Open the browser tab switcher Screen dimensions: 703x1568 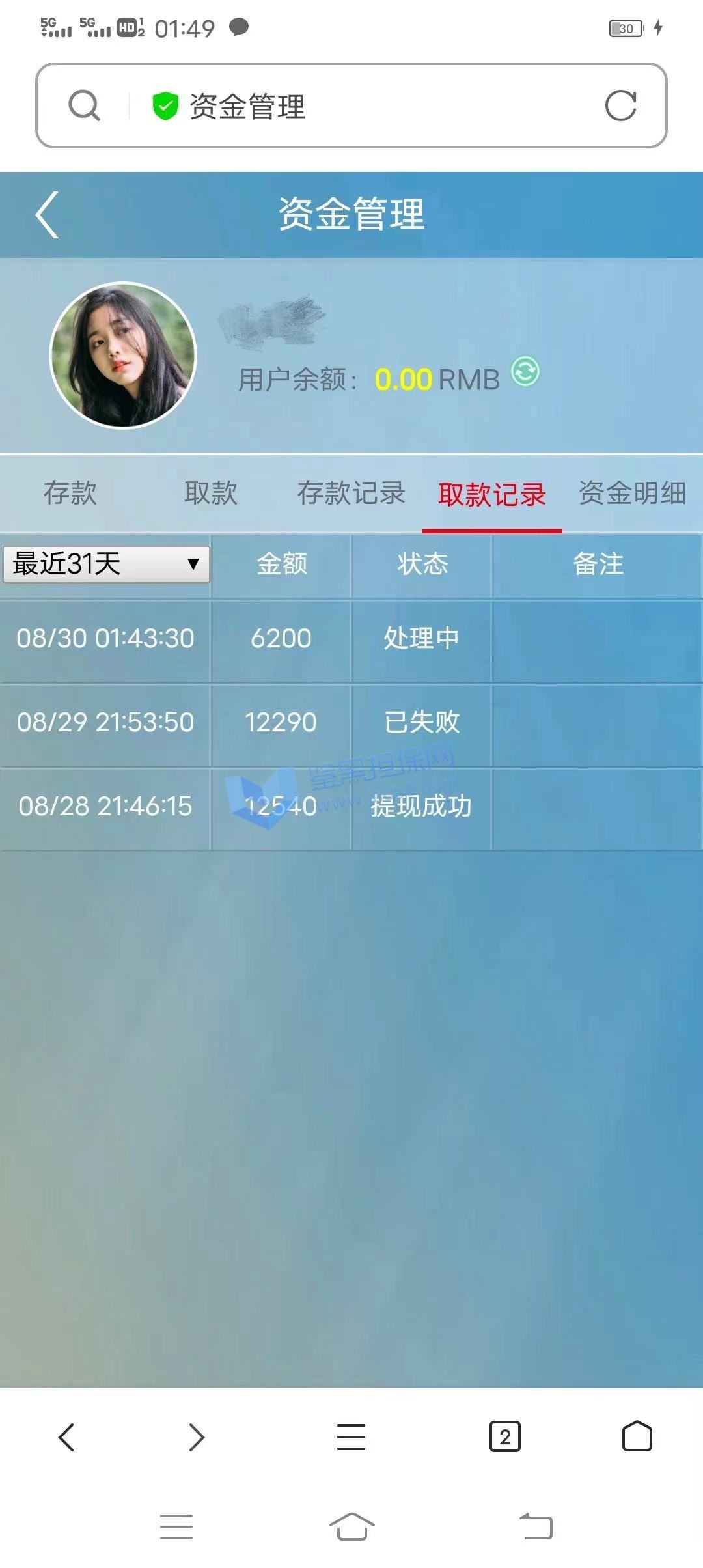click(x=504, y=1437)
